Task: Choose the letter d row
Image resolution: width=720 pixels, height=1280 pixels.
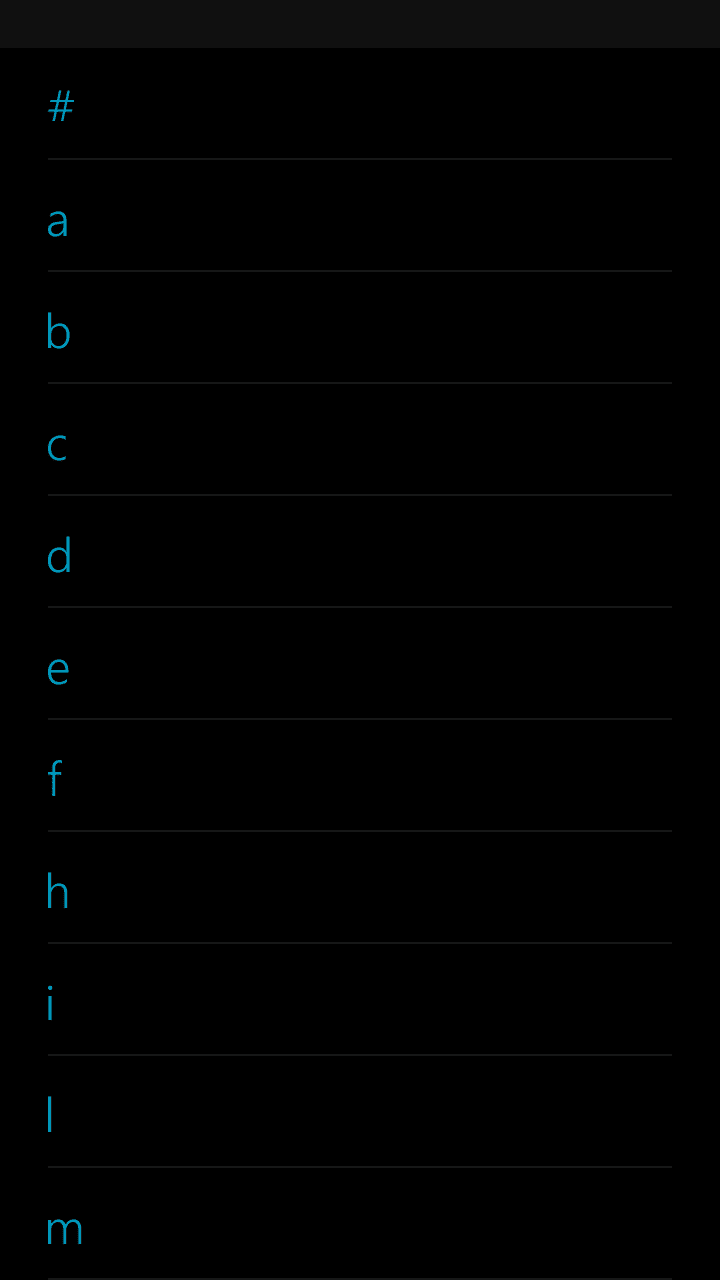Action: [x=360, y=552]
